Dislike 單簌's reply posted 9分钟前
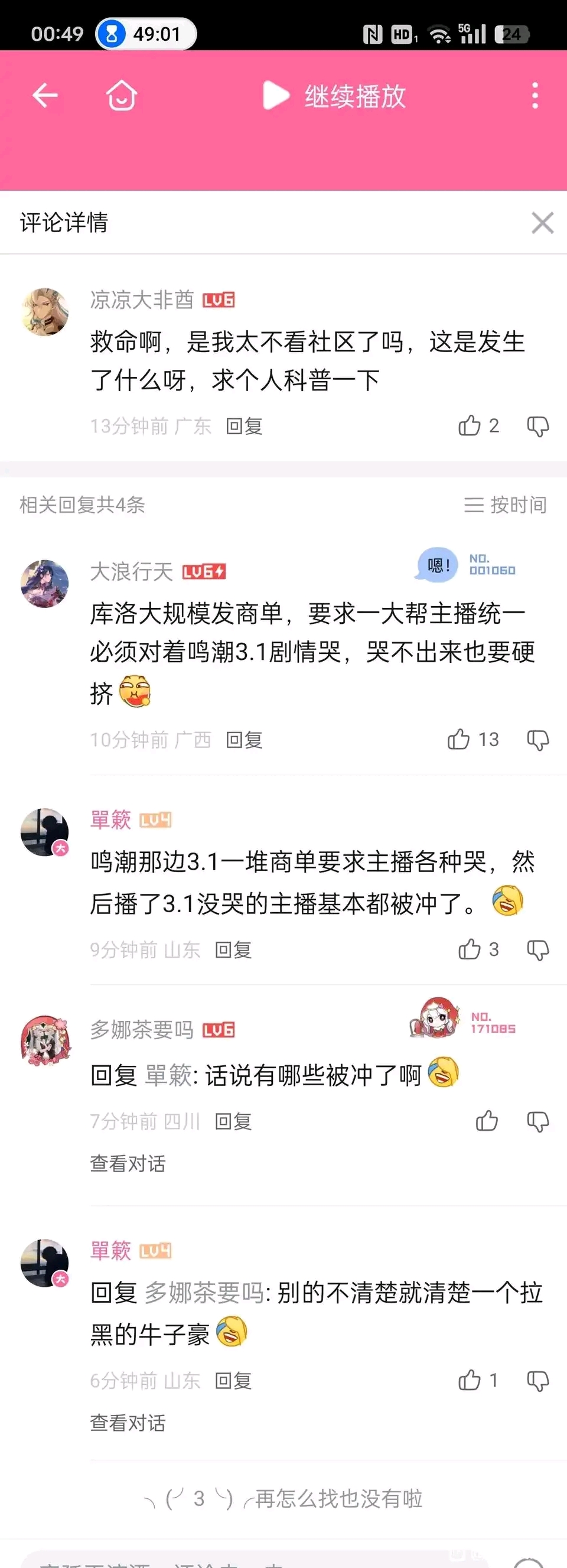This screenshot has height=1568, width=567. tap(538, 949)
